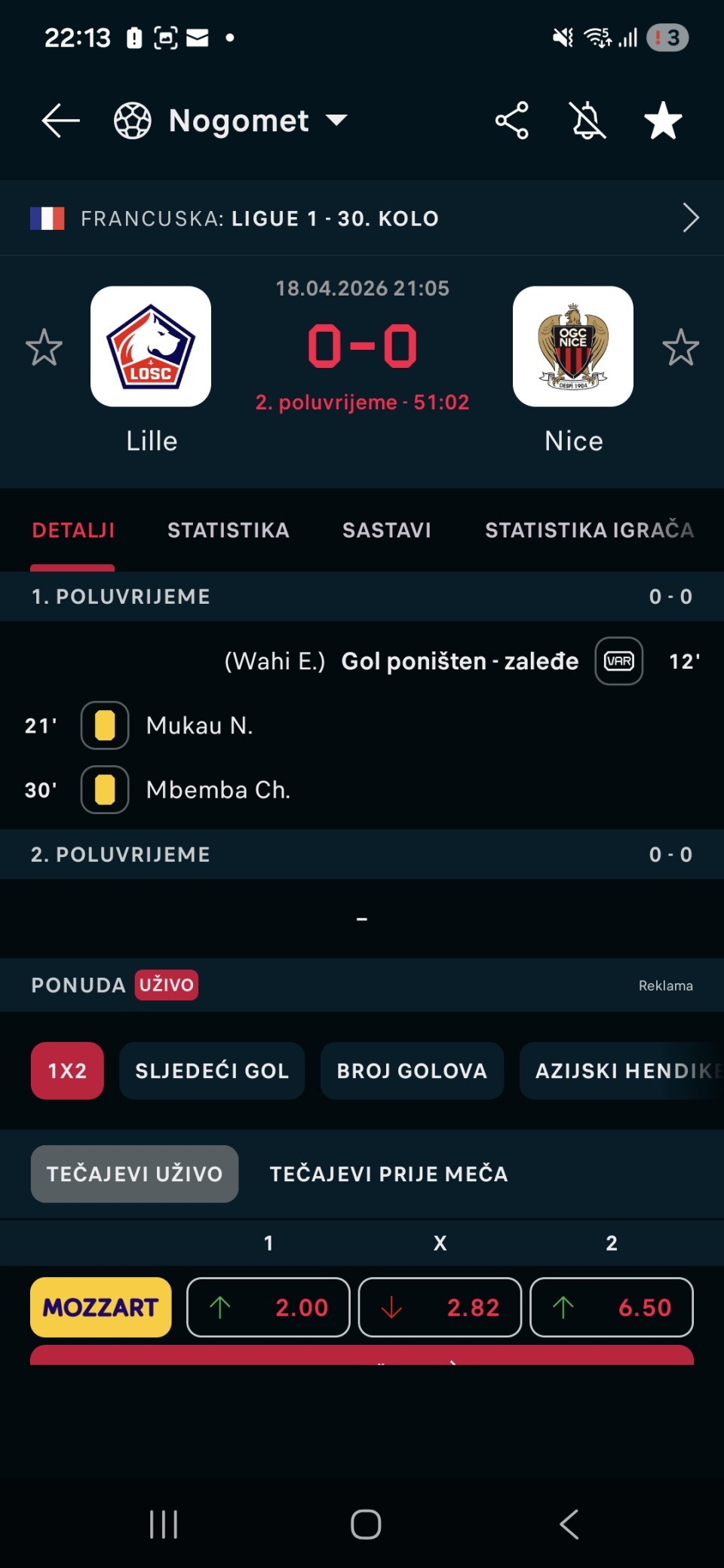Switch to the Statistika tab
724x1568 pixels.
[228, 531]
